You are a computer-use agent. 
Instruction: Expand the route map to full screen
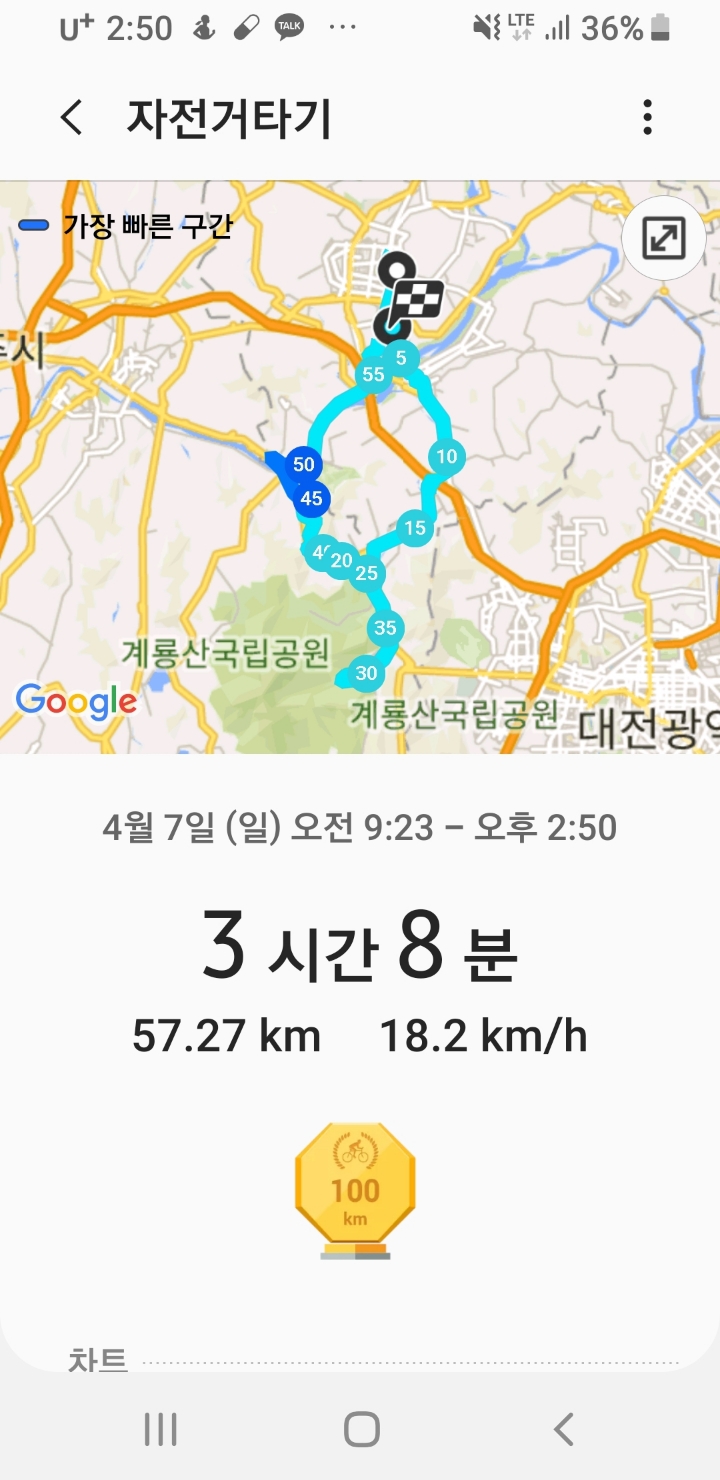click(664, 238)
